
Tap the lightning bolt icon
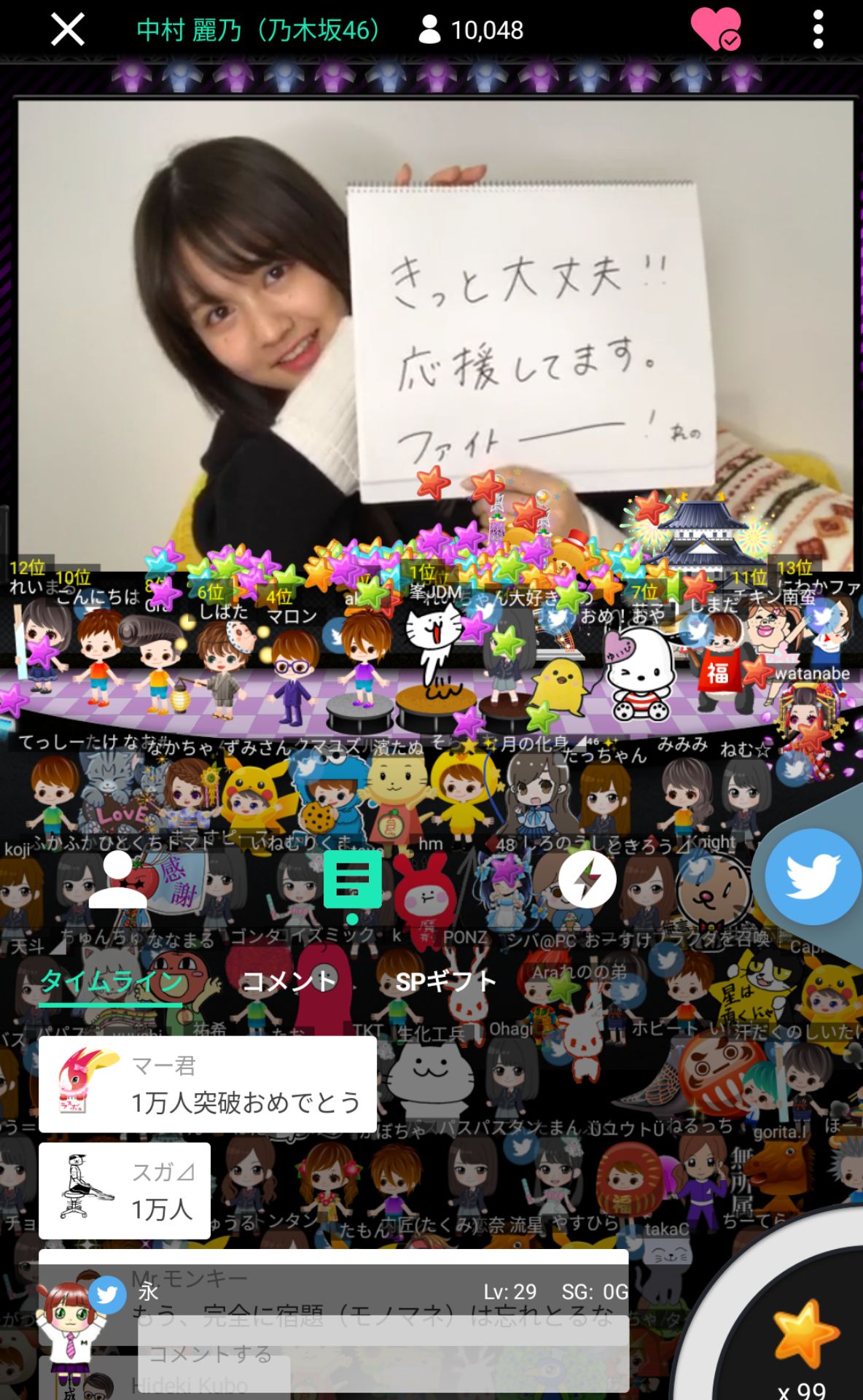pyautogui.click(x=587, y=879)
